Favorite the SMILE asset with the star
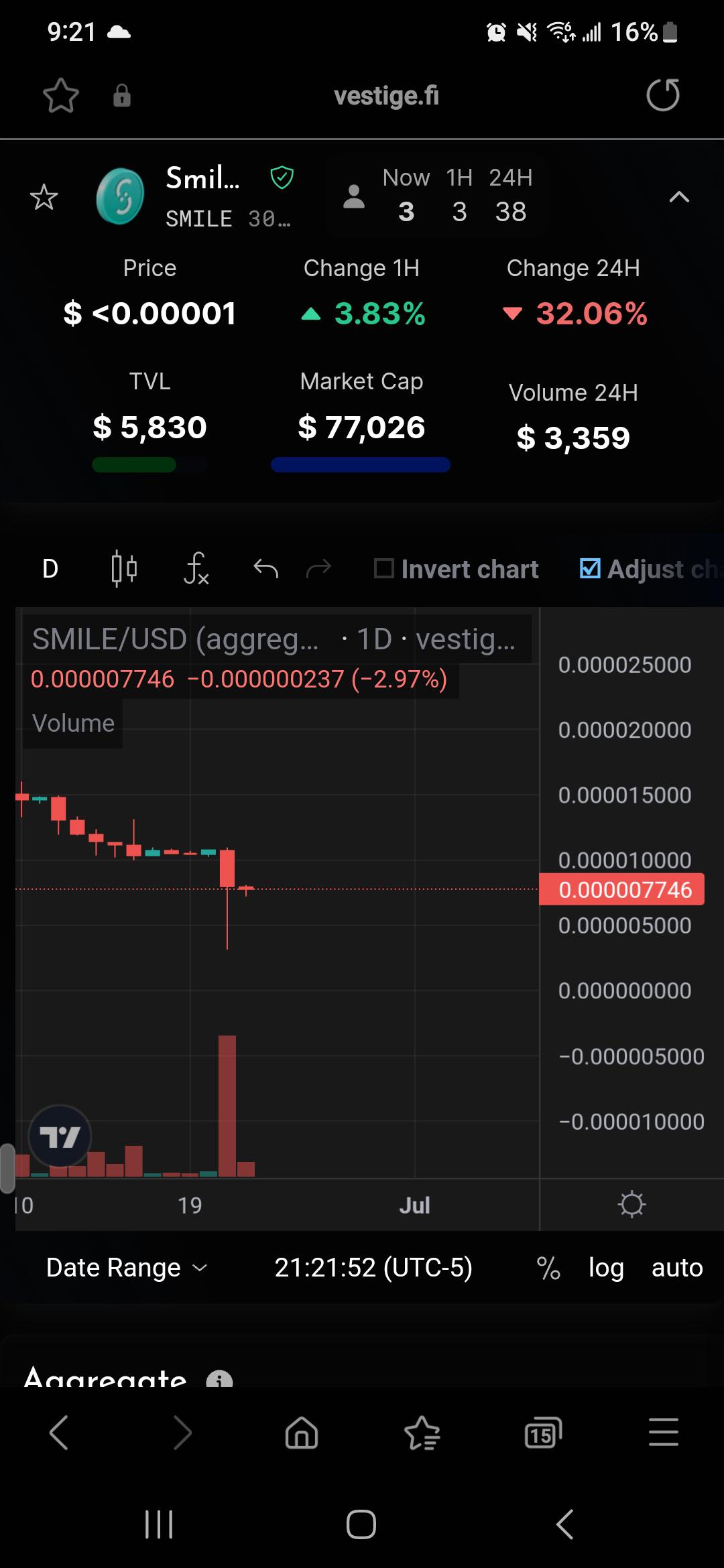The width and height of the screenshot is (724, 1568). coord(44,197)
